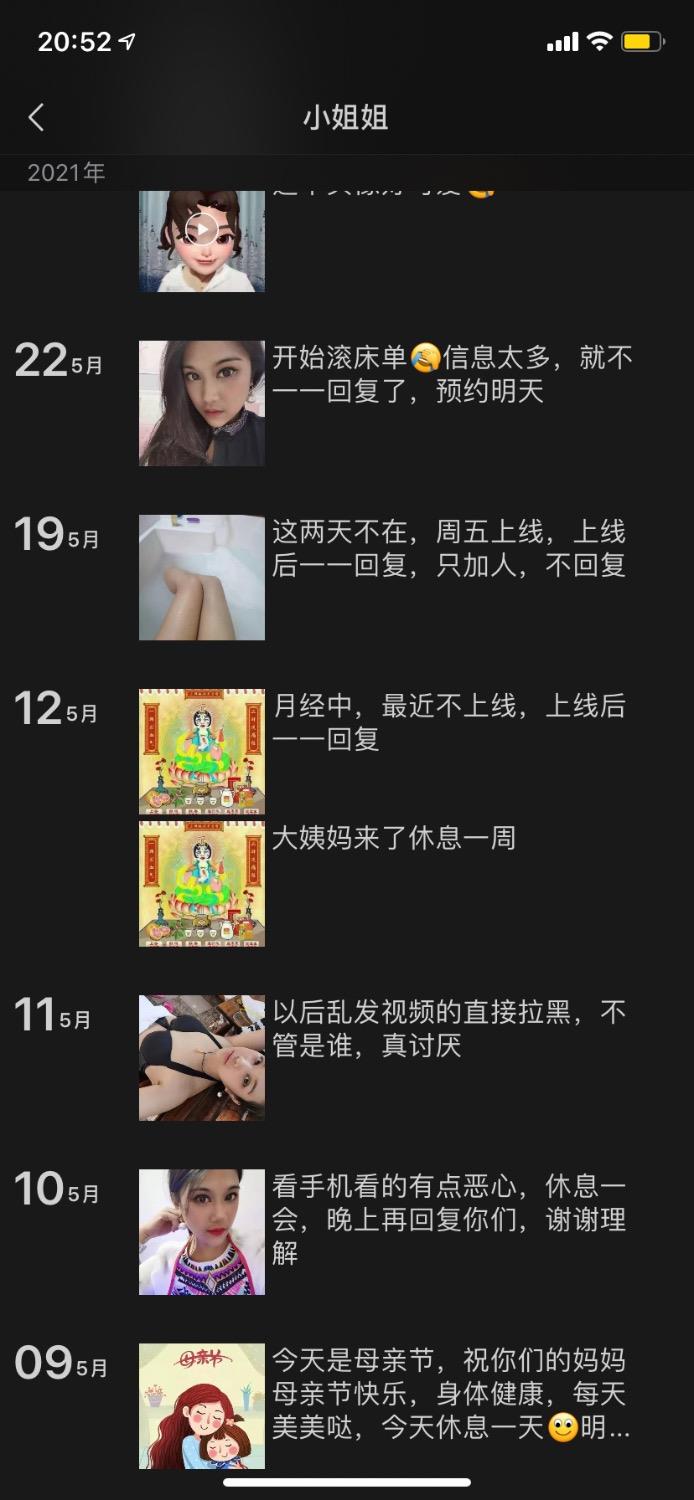Open the May 10 post photo

tap(202, 1231)
